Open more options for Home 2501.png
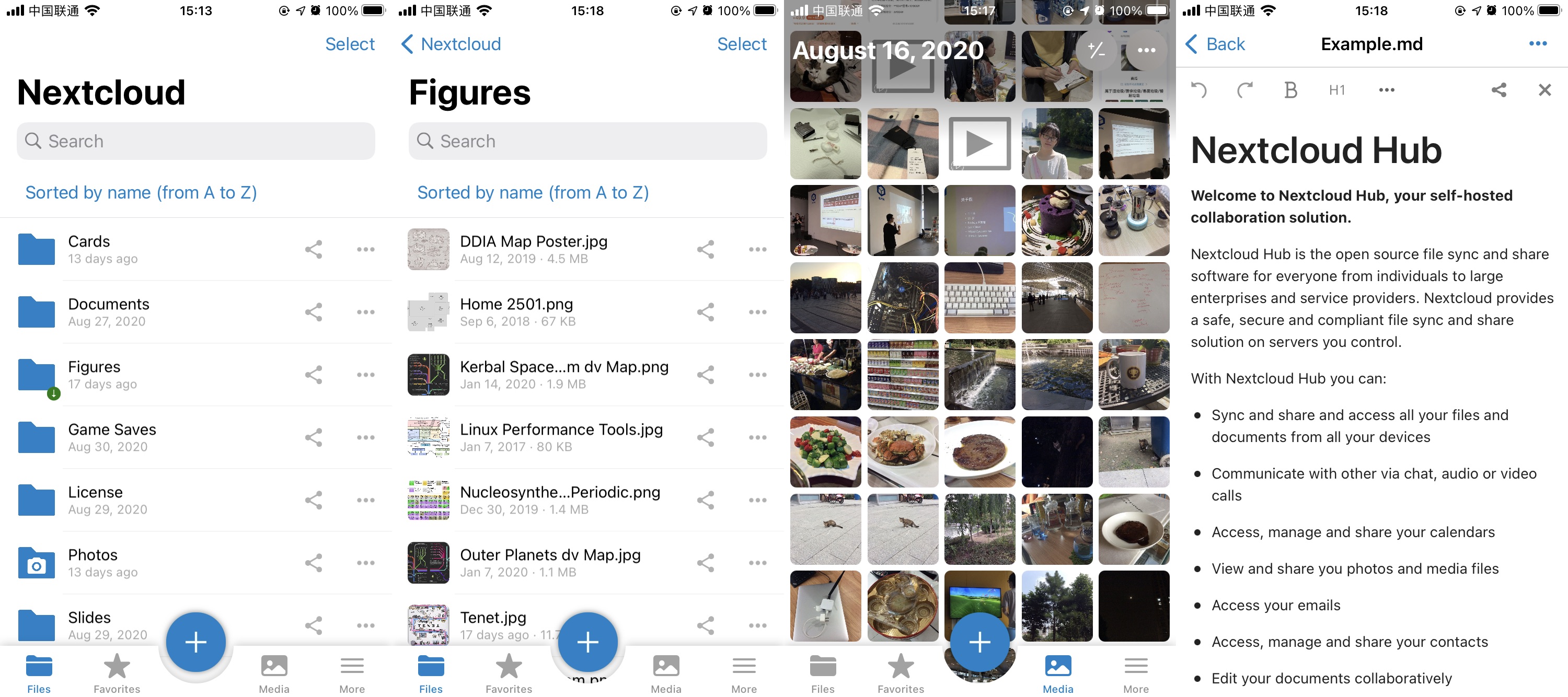The width and height of the screenshot is (1568, 697). tap(757, 312)
